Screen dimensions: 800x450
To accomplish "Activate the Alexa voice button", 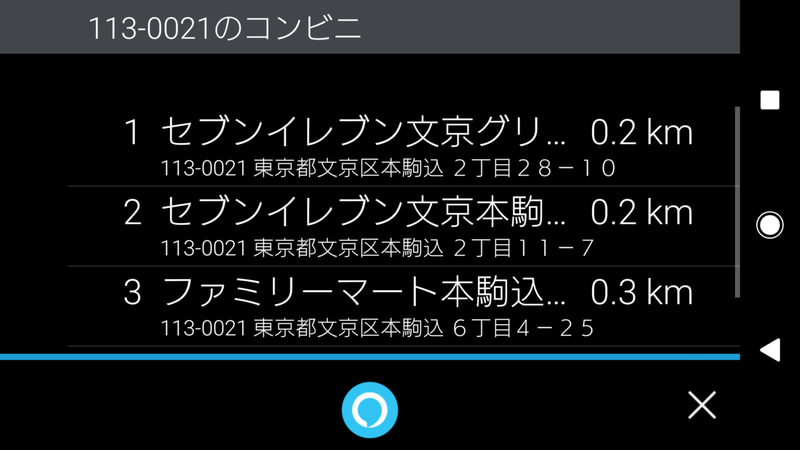I will [x=370, y=409].
